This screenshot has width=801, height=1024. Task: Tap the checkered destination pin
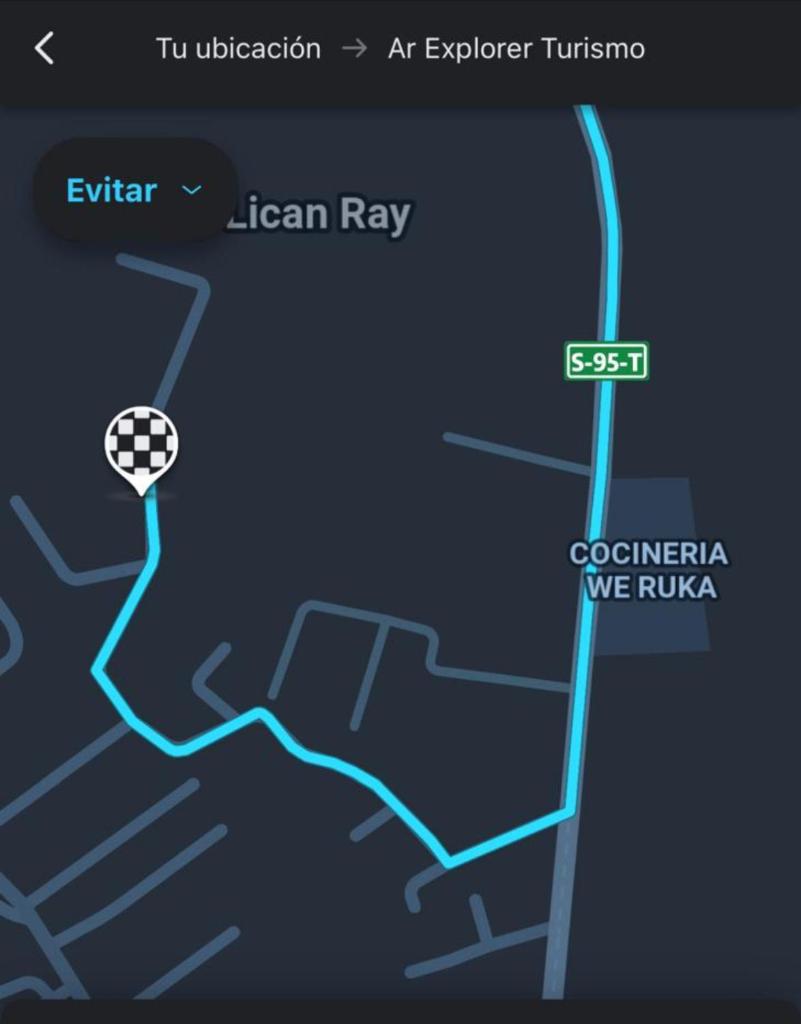tap(142, 444)
